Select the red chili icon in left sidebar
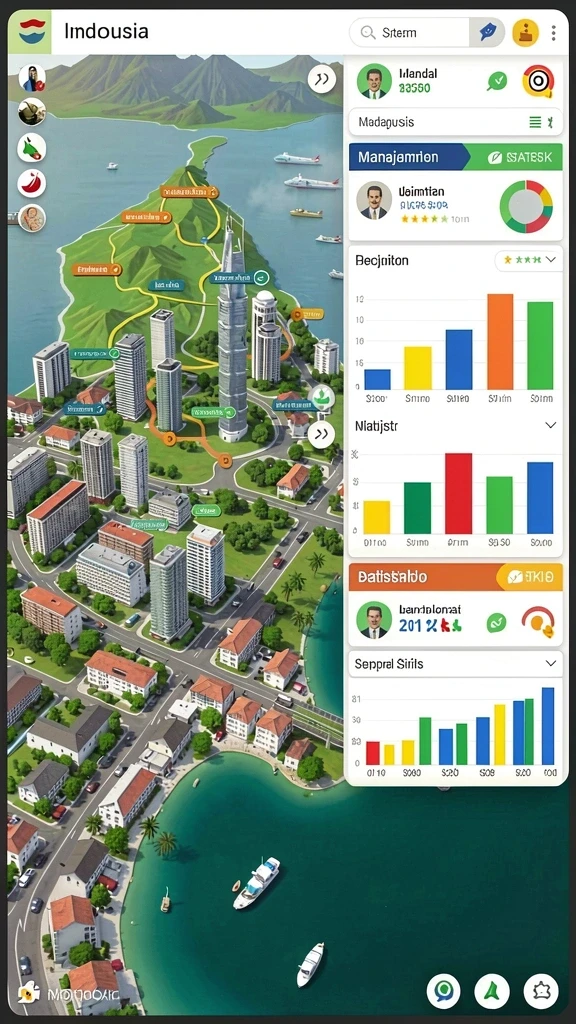Viewport: 576px width, 1024px height. 31,182
